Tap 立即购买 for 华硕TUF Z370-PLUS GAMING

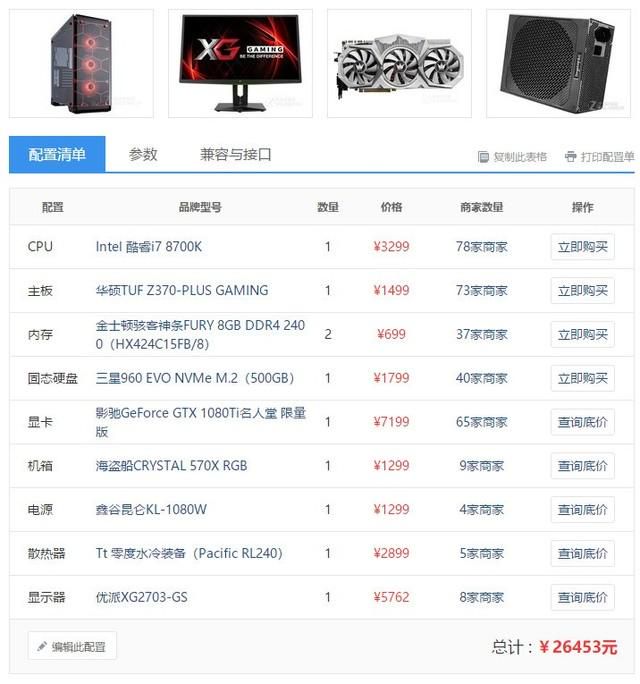coord(582,291)
